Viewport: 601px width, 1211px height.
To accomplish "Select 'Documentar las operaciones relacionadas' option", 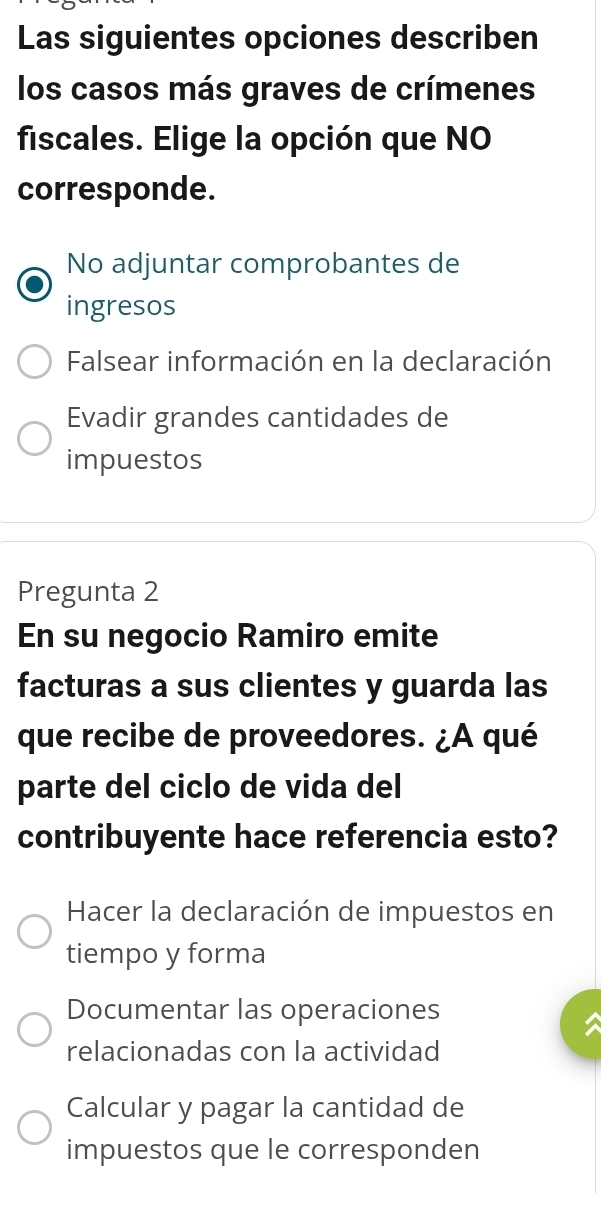I will (36, 1030).
